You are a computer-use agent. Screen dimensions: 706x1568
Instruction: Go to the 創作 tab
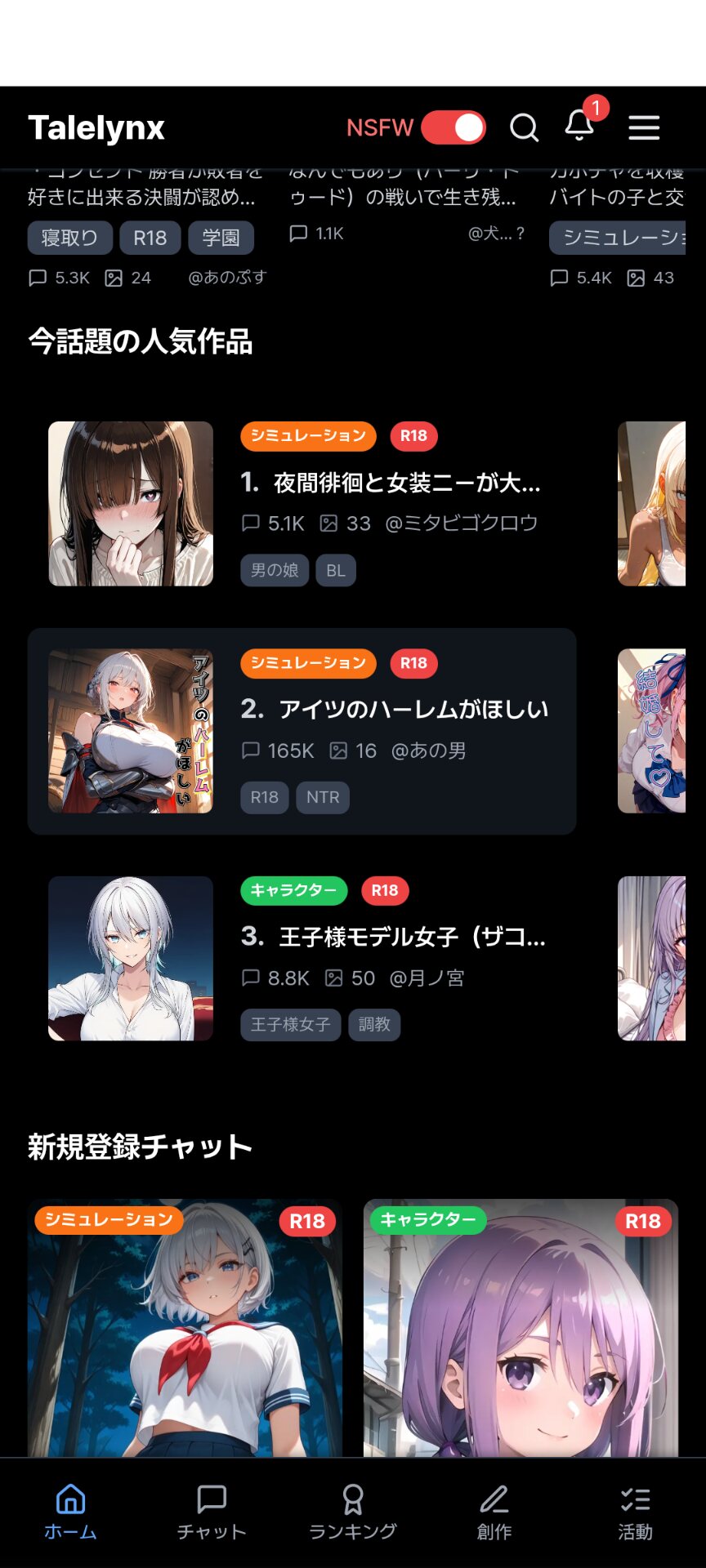pos(494,1512)
